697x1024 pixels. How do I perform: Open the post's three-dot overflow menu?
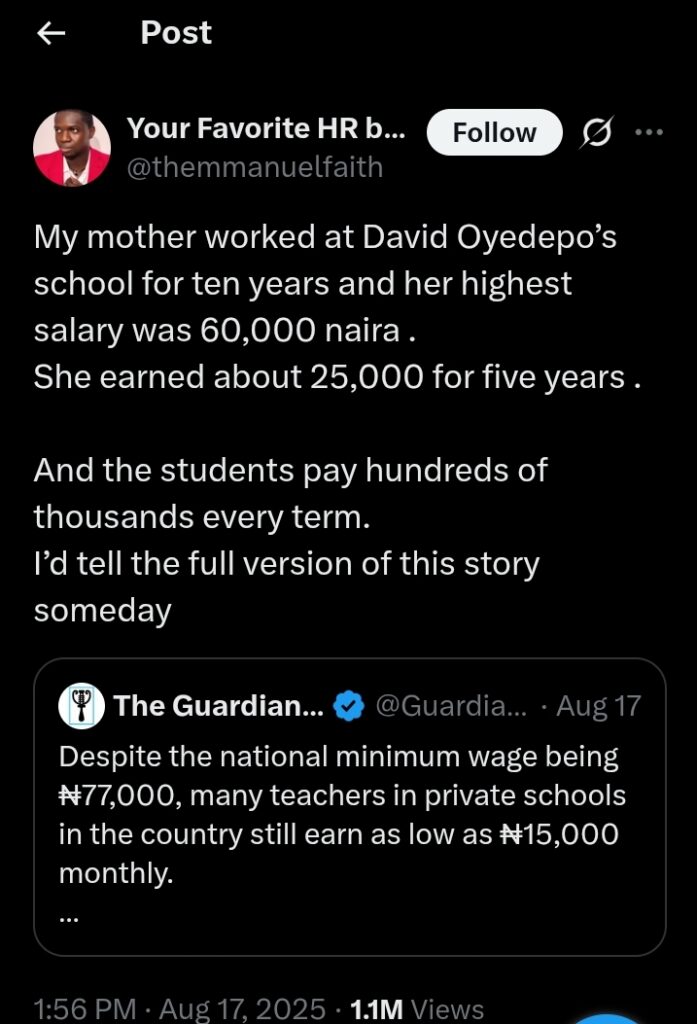point(650,132)
